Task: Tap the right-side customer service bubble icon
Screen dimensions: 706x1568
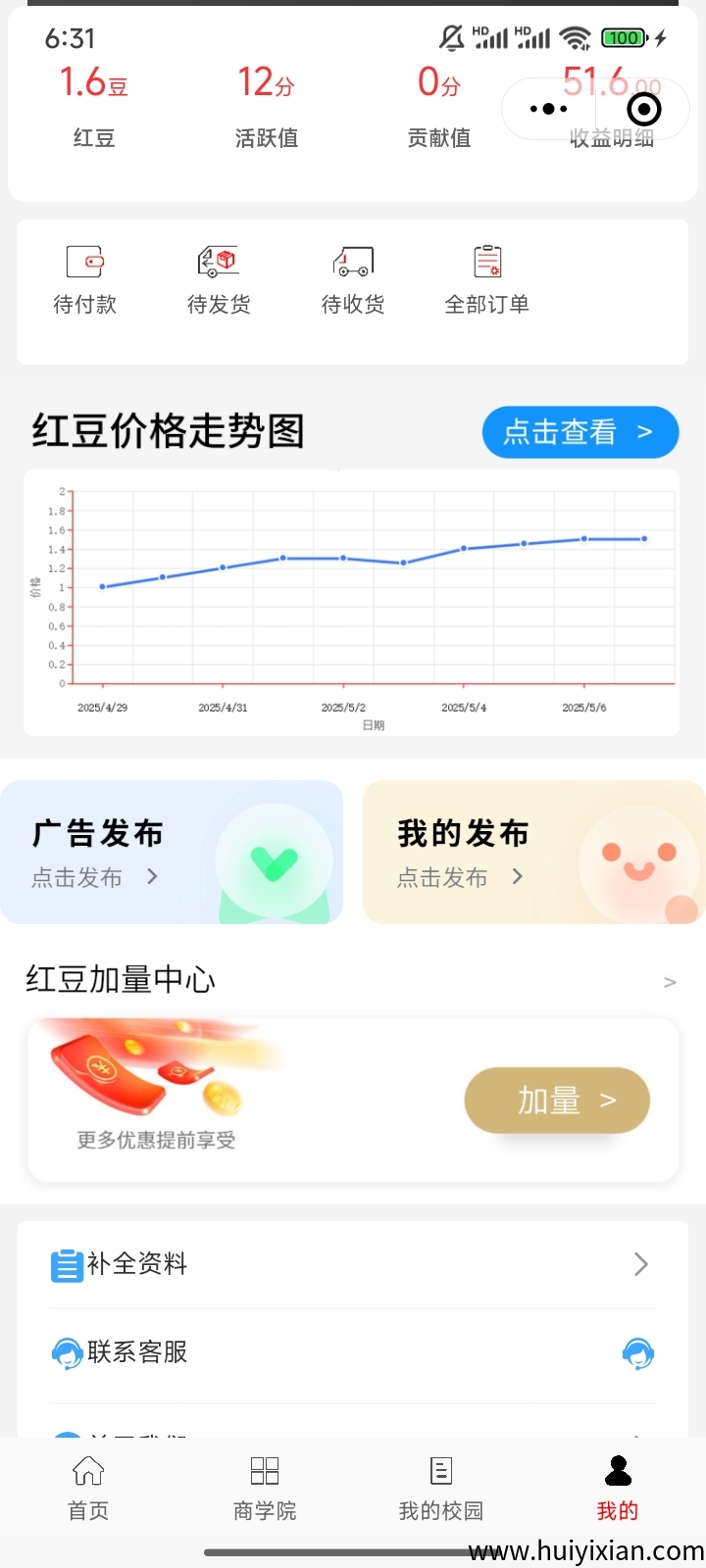Action: 637,1352
